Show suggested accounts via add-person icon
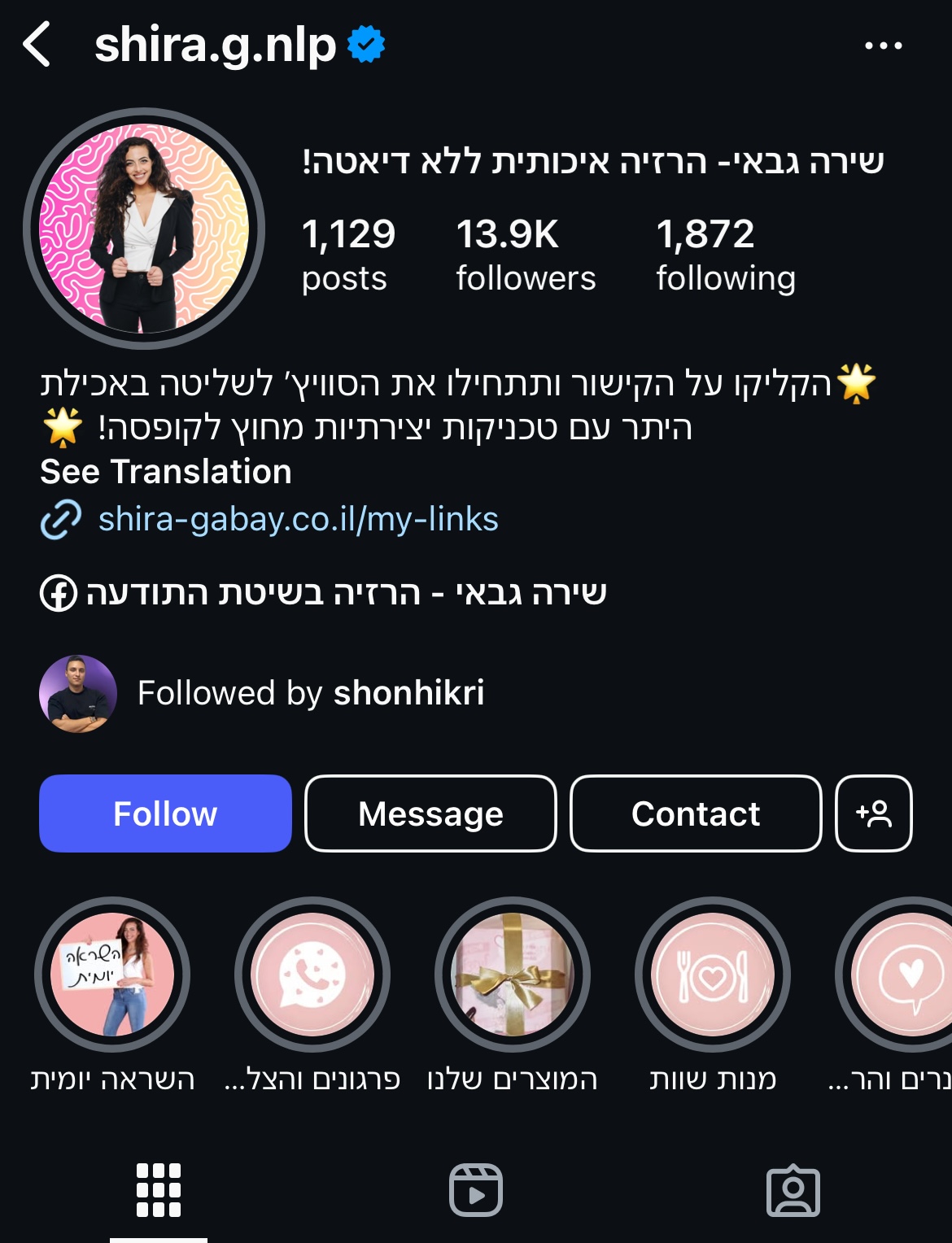Screen dimensions: 952x1243 874,813
